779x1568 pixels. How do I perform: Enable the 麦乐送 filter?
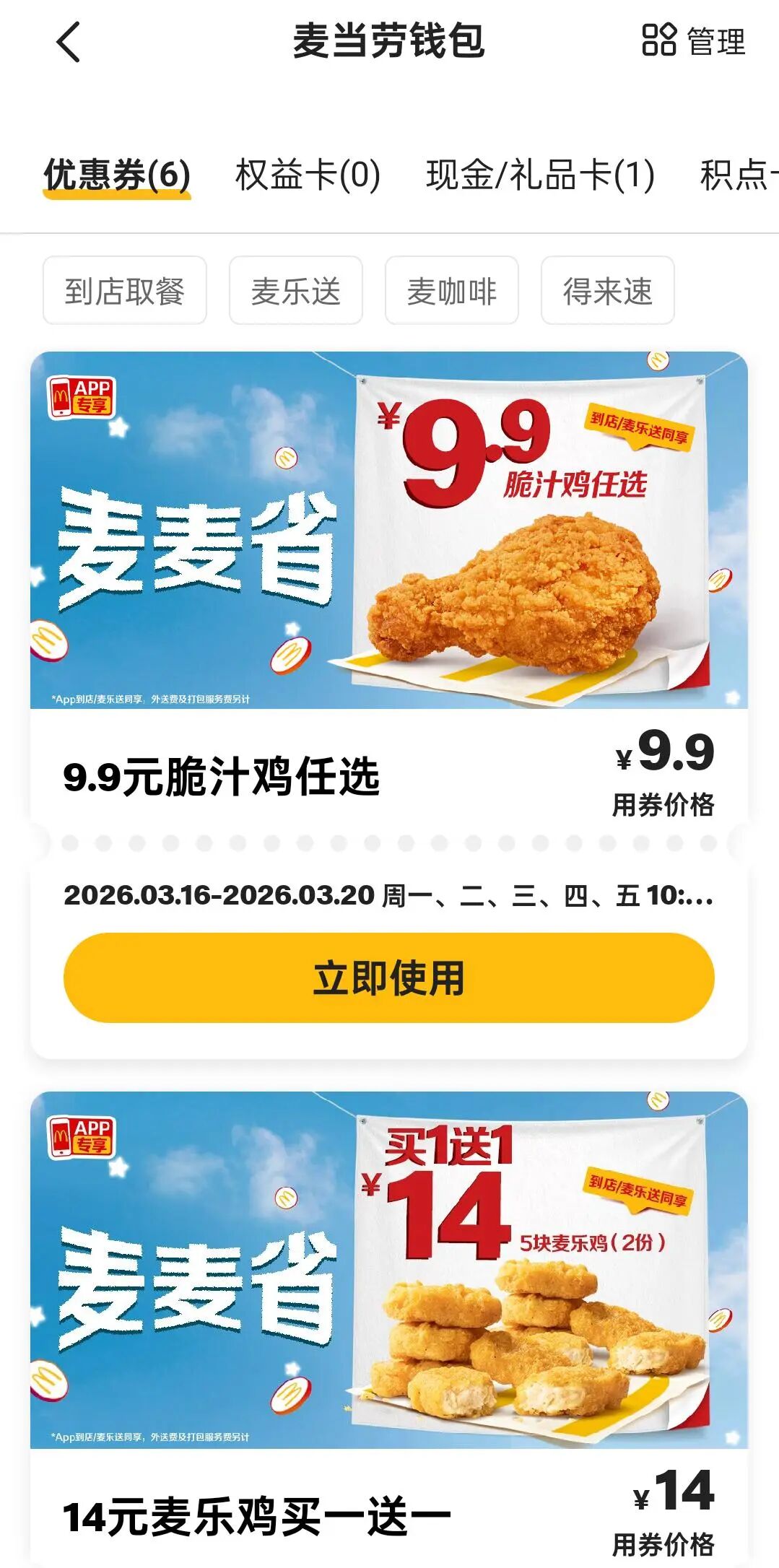[295, 289]
